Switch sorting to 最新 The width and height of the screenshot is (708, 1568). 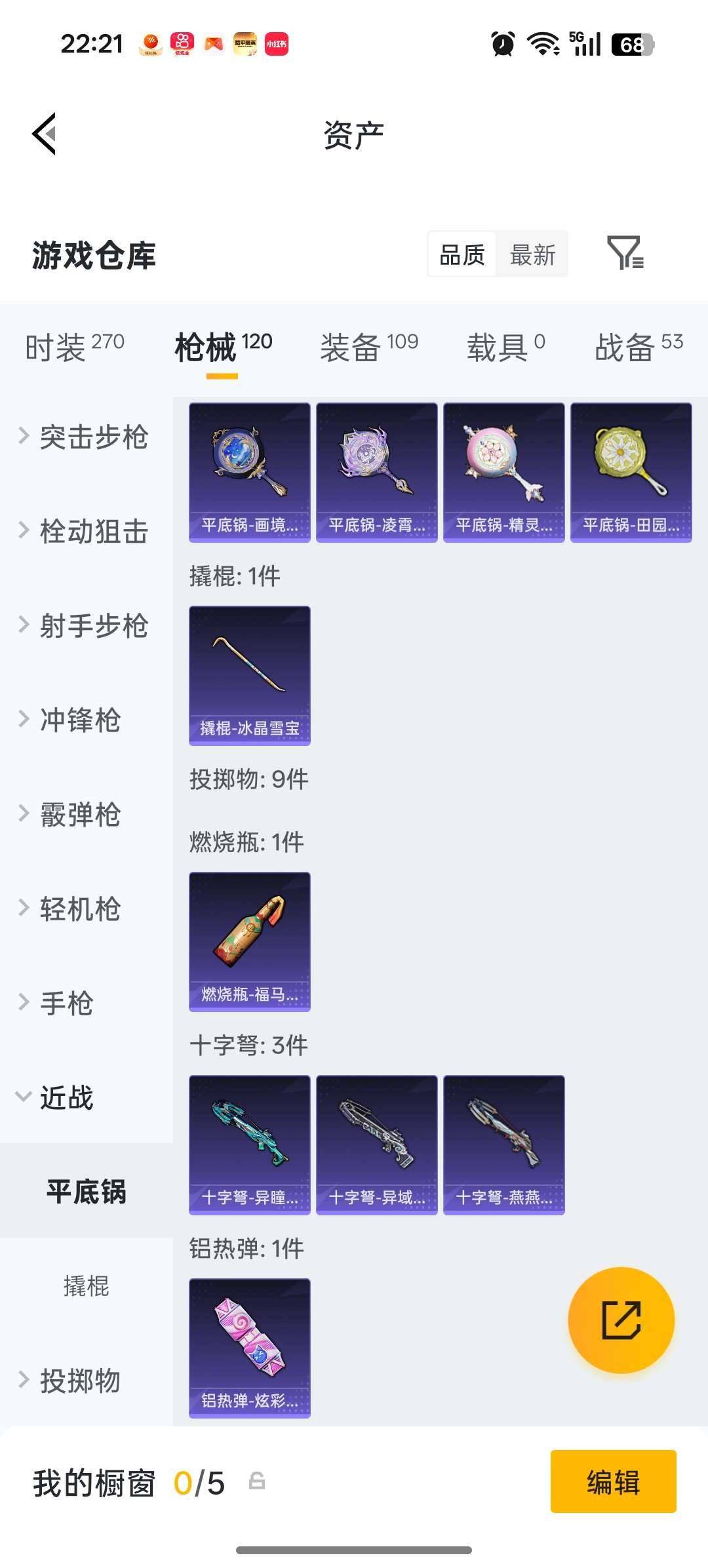click(533, 254)
